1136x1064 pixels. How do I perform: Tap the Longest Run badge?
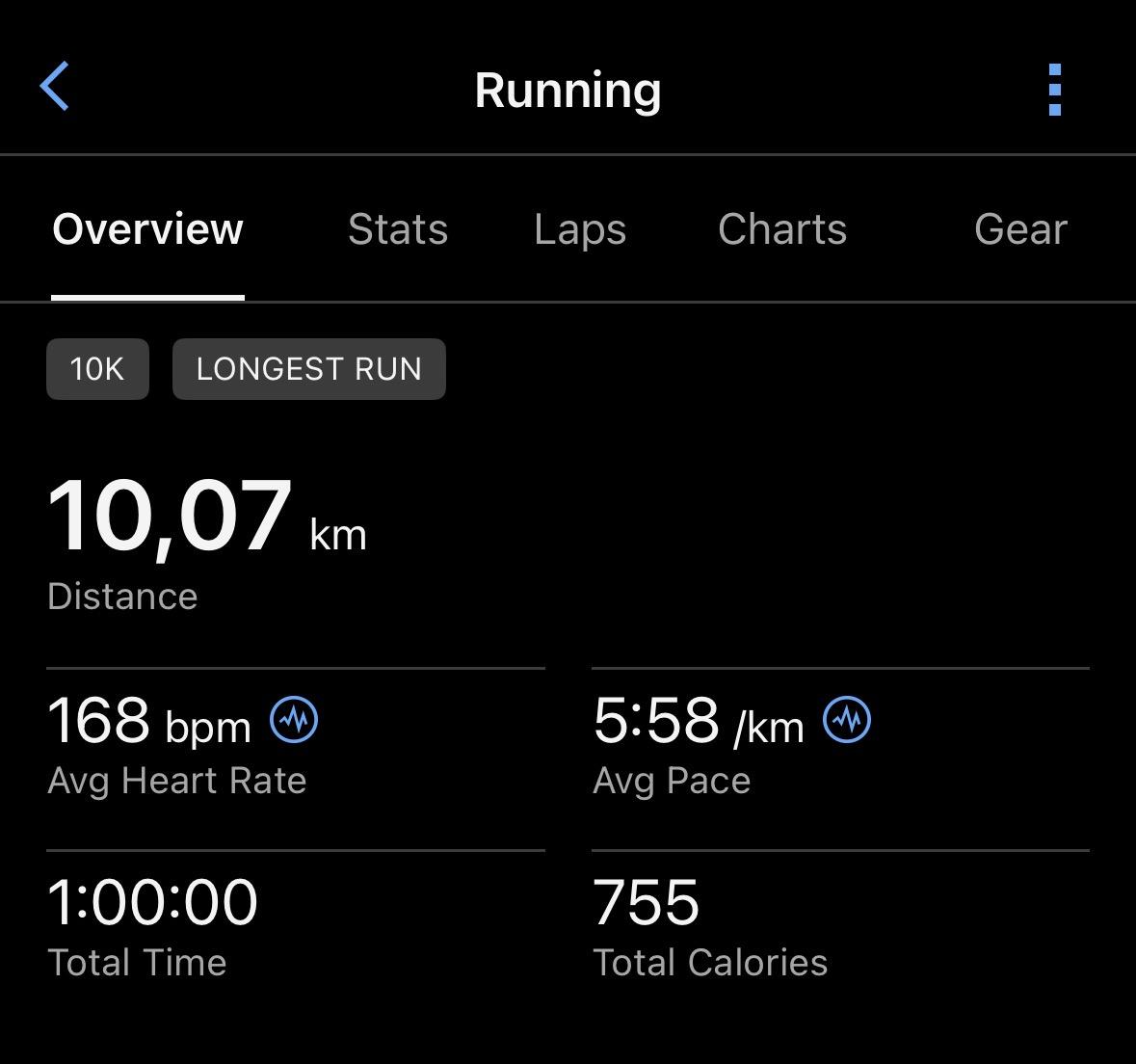click(308, 369)
